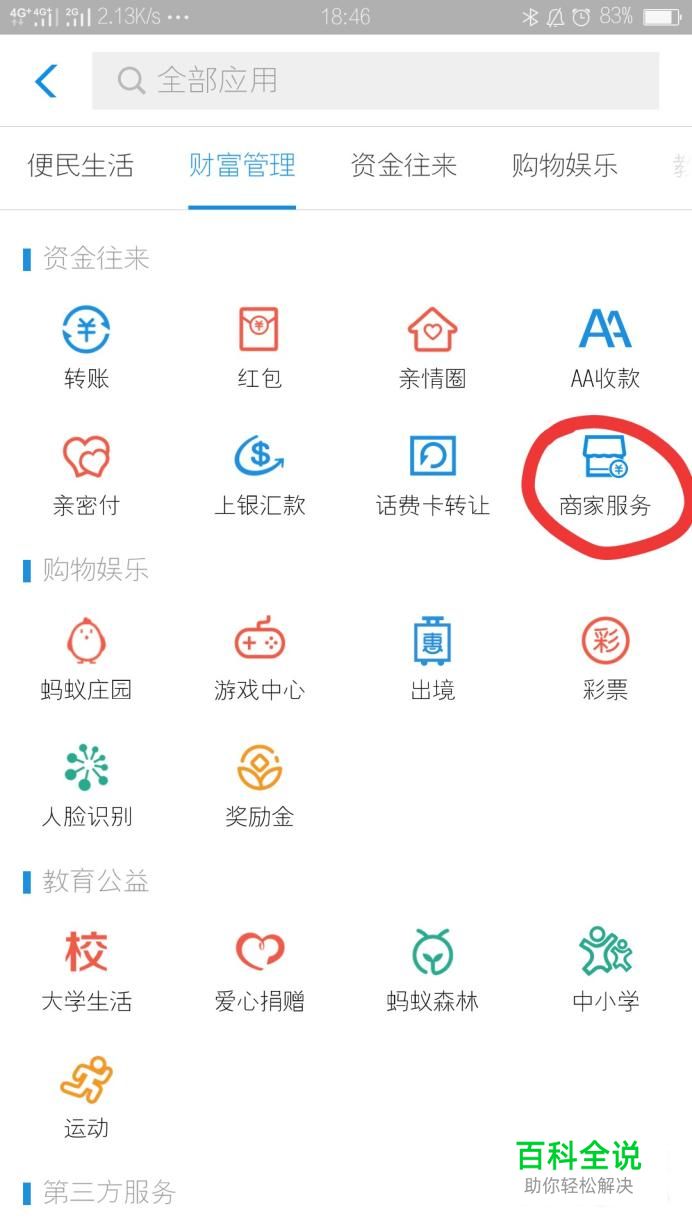Open 蚂蚁森林
Viewport: 692px width, 1230px height.
pyautogui.click(x=432, y=970)
